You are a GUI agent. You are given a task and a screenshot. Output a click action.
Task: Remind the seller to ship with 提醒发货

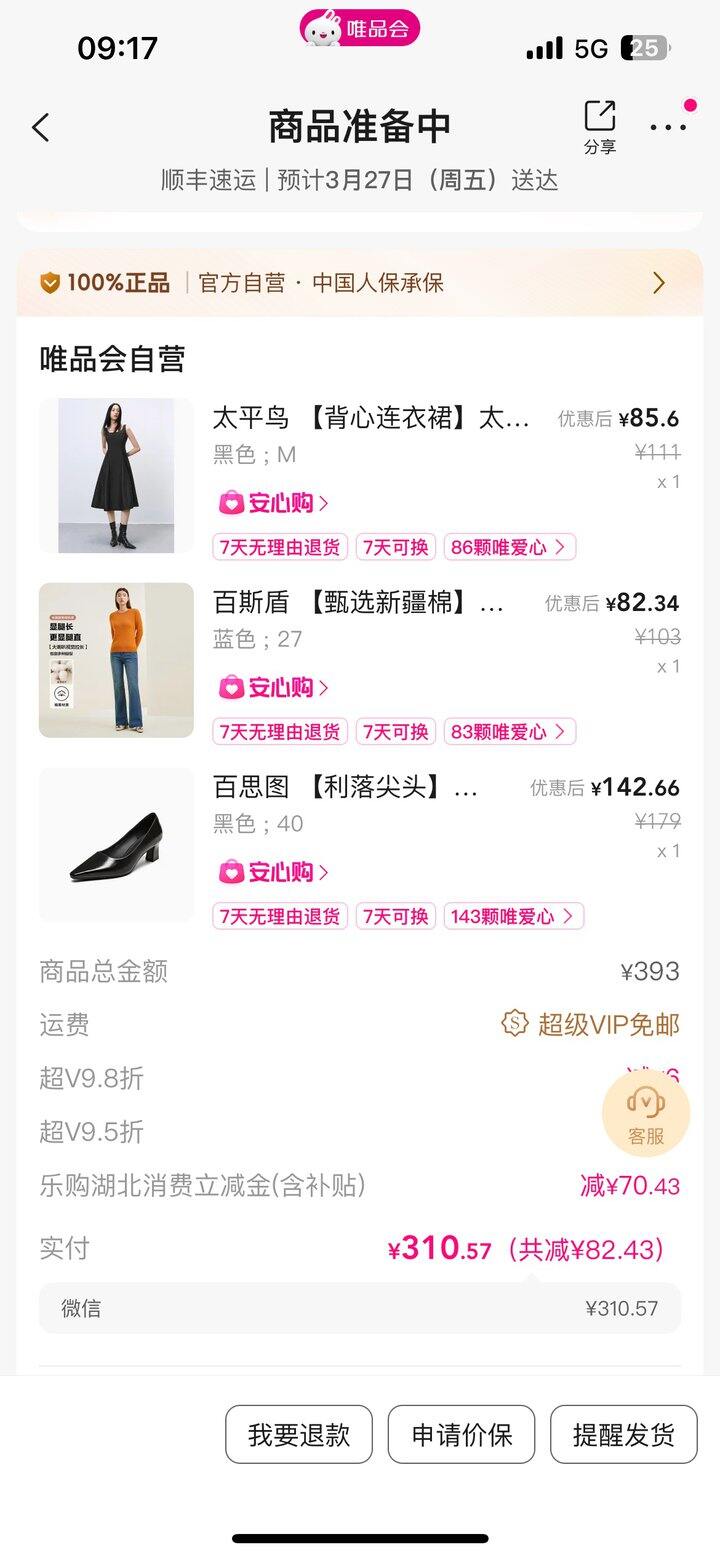point(624,1435)
